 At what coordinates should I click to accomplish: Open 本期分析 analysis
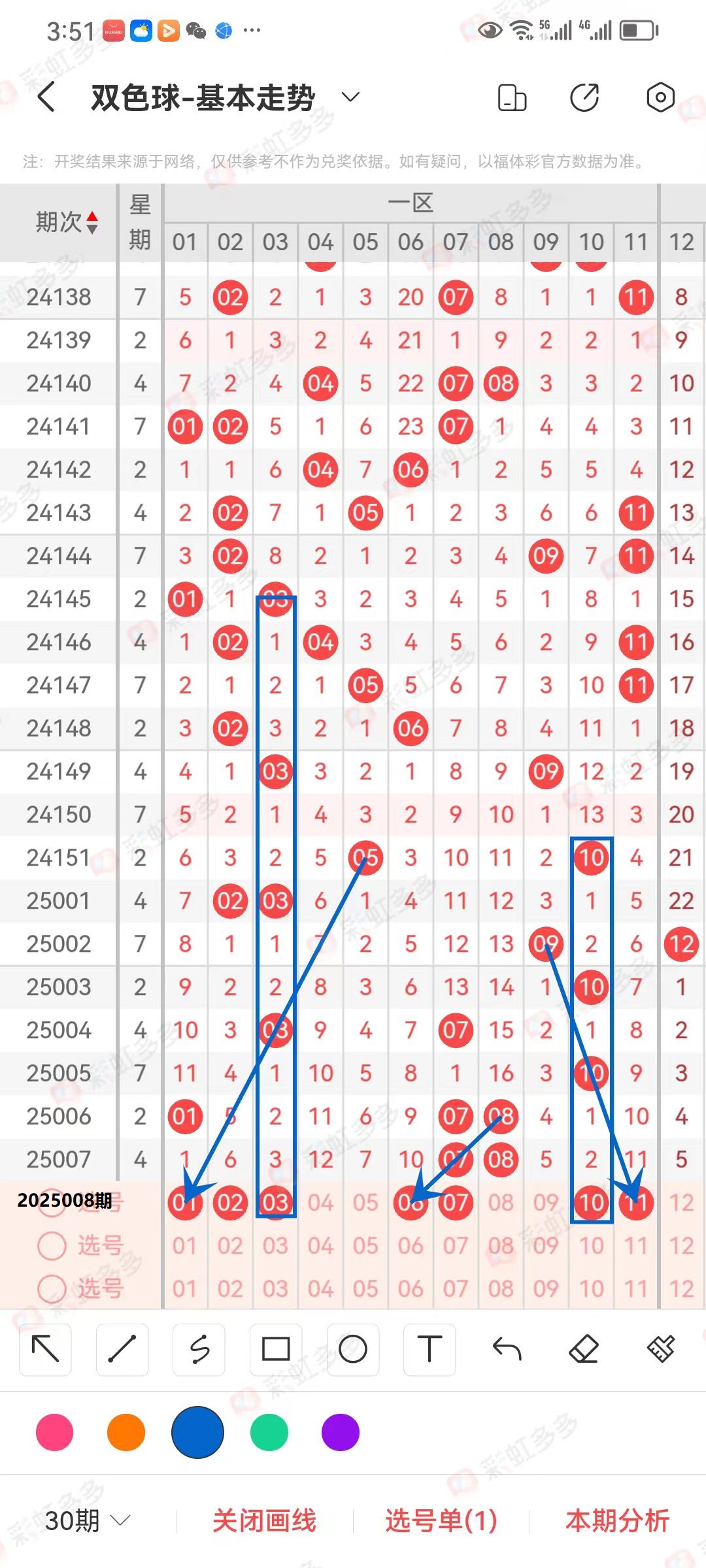click(x=617, y=1521)
